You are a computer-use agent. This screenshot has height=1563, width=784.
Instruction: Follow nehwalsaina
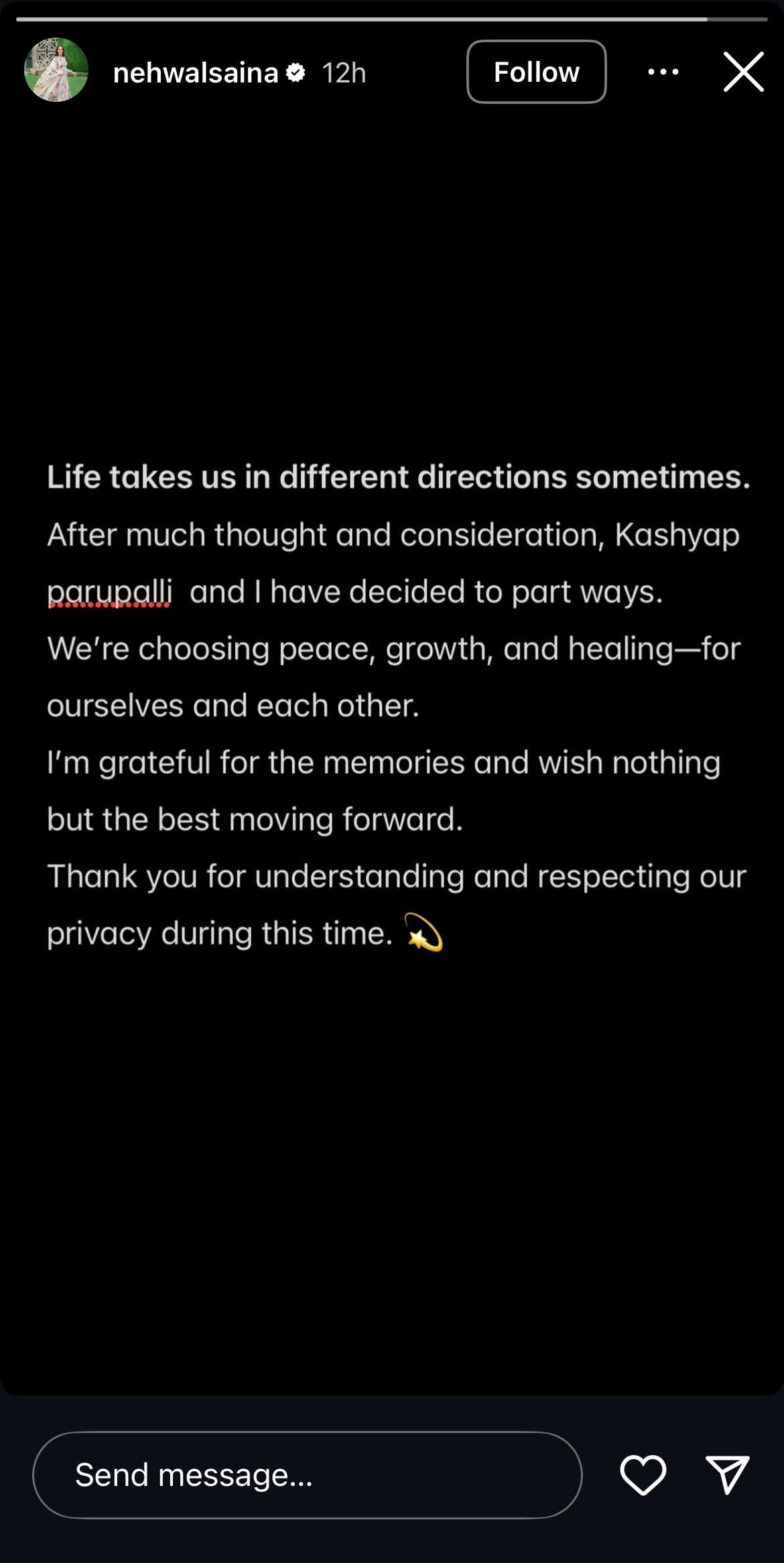pos(536,72)
